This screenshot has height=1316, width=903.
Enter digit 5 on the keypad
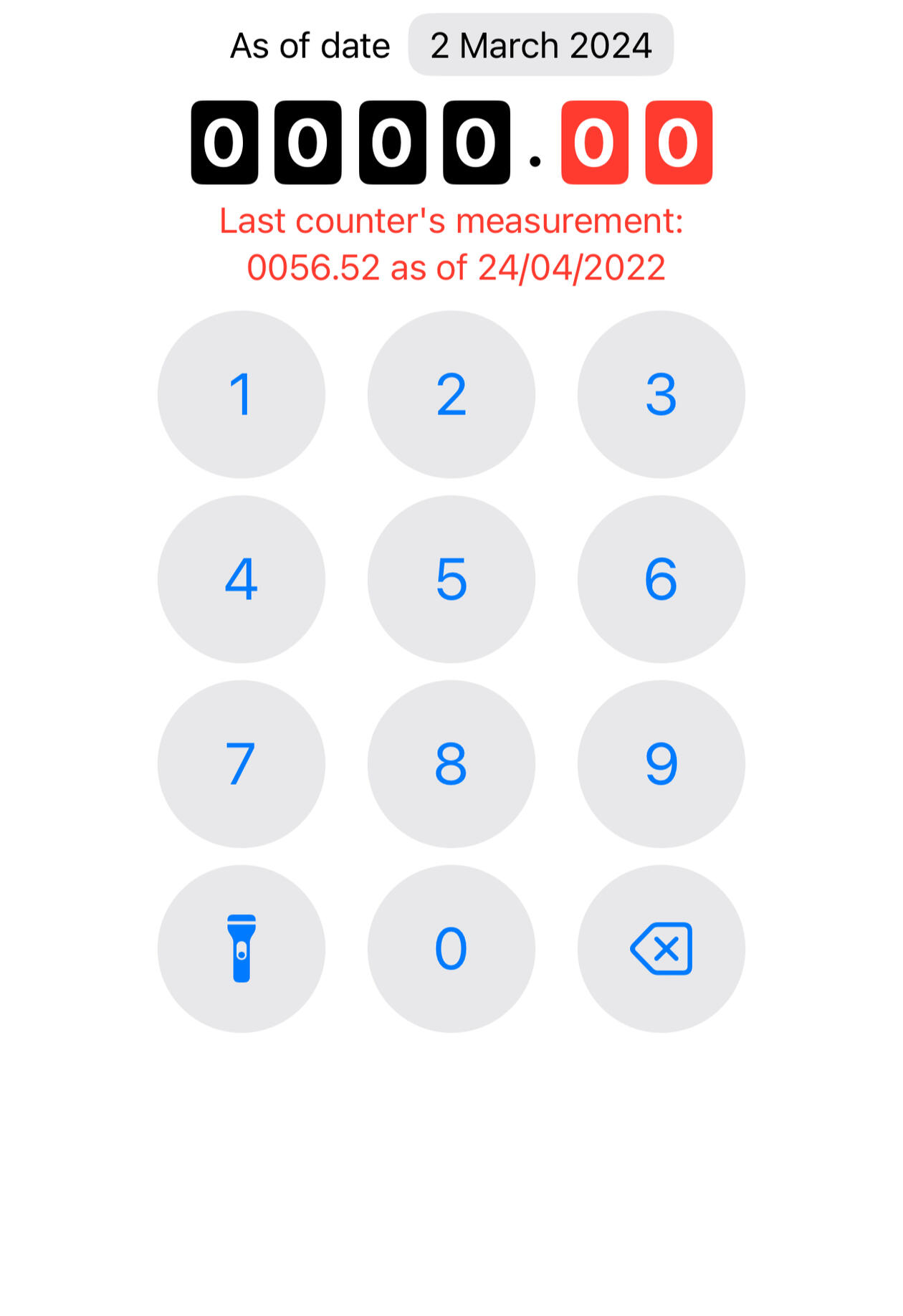point(451,579)
